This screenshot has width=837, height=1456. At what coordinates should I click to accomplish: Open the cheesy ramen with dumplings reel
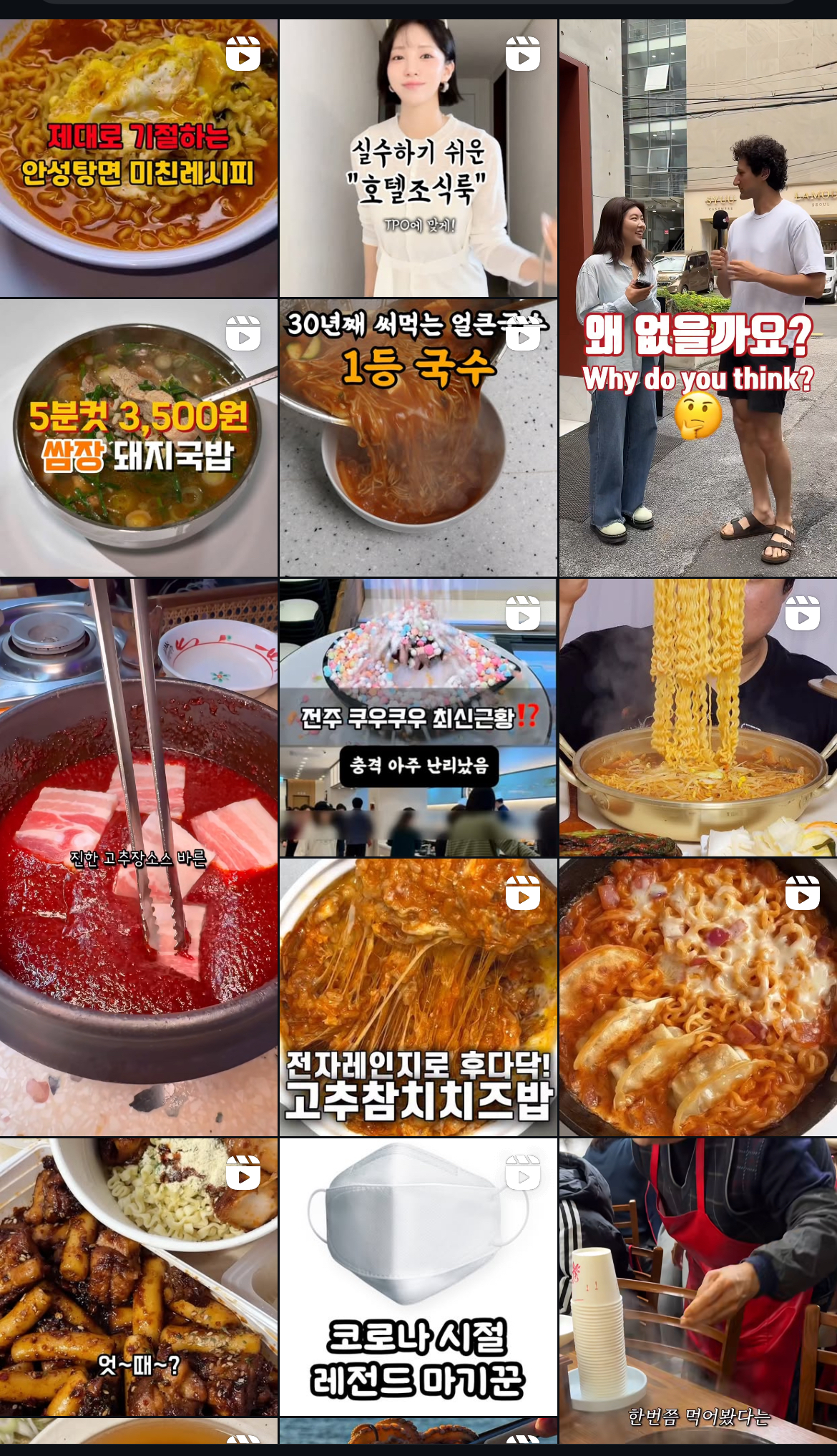pos(698,997)
